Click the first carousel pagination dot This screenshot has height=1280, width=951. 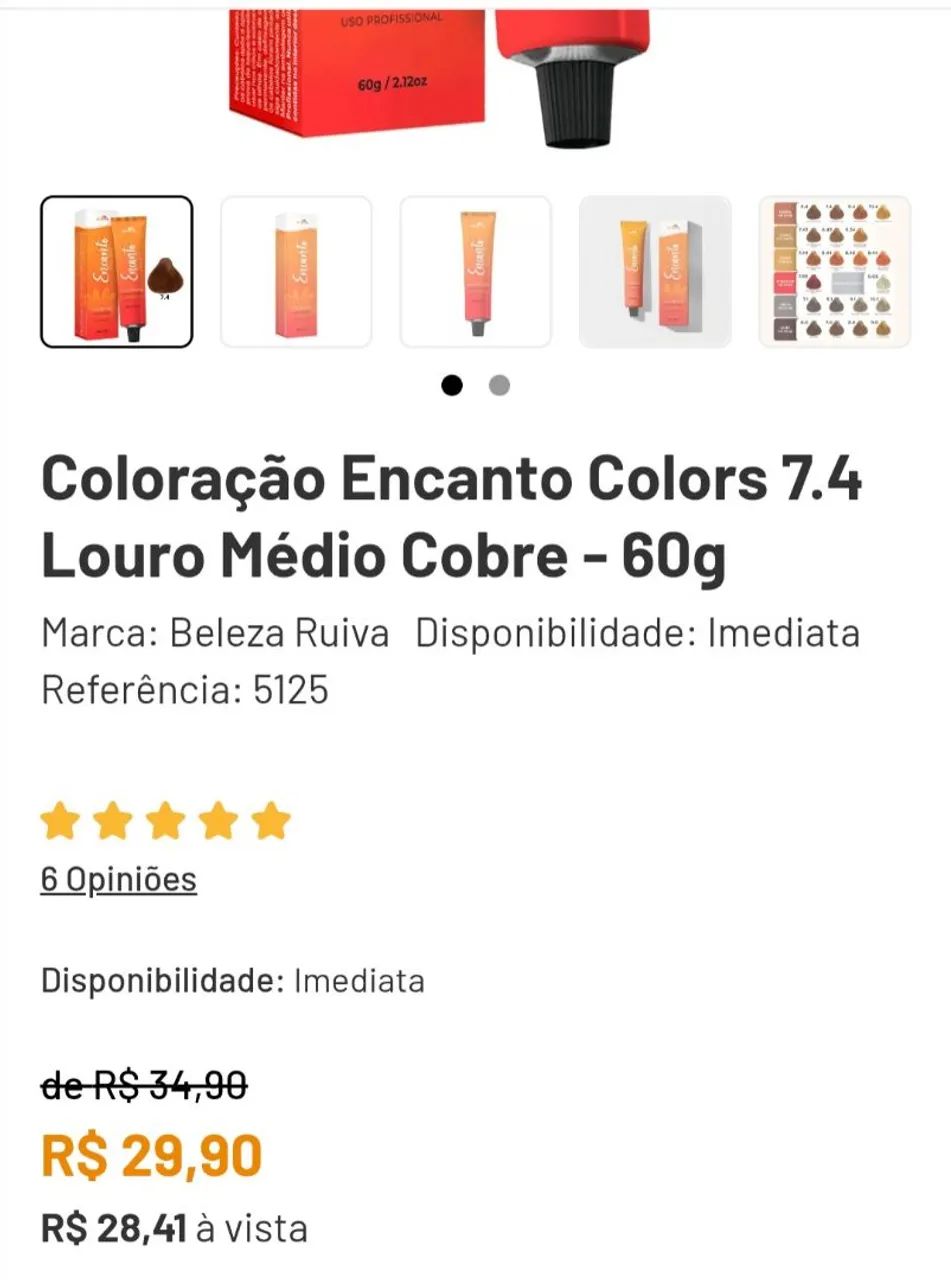point(452,384)
